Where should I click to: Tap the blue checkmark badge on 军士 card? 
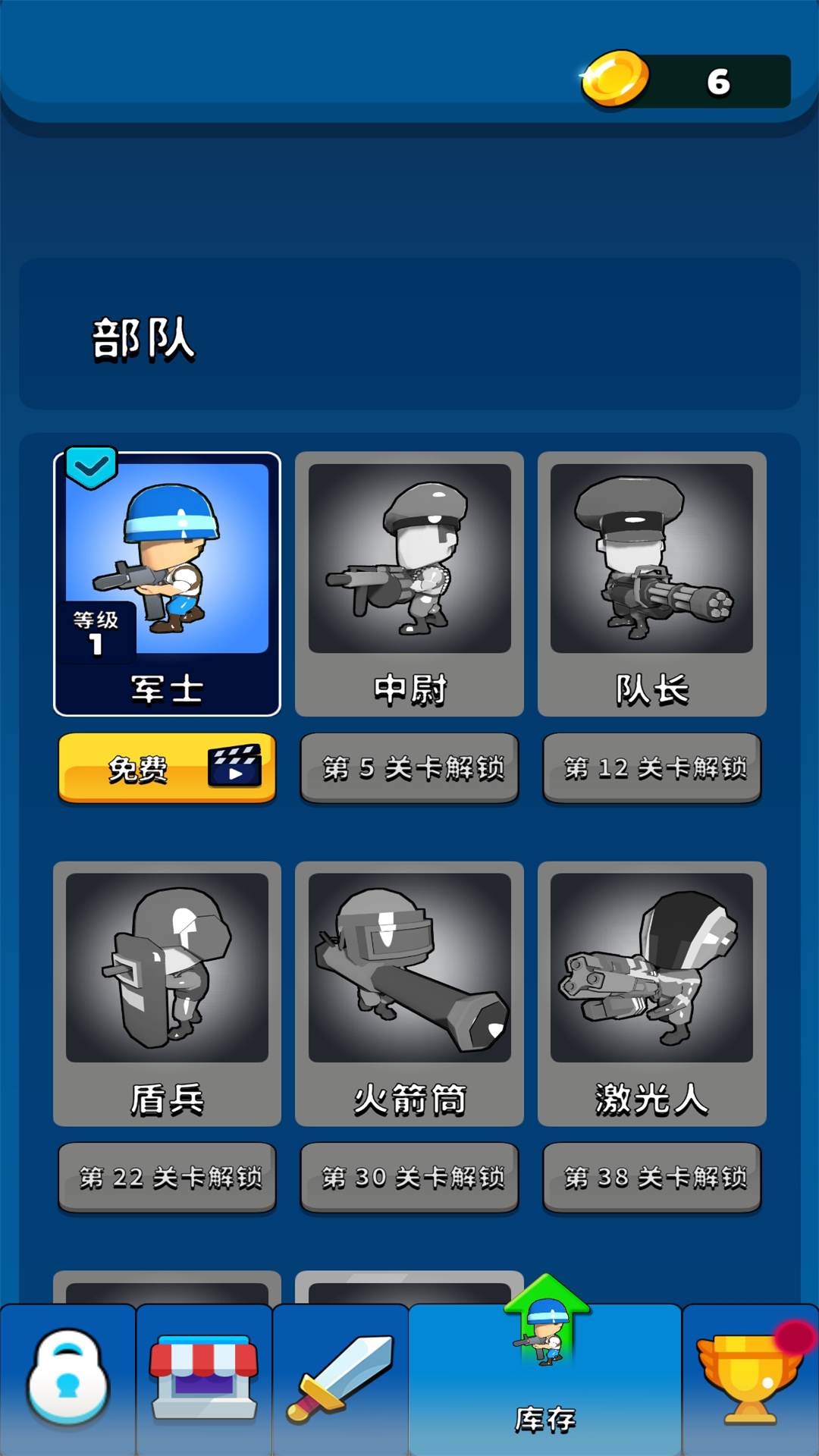(x=90, y=469)
